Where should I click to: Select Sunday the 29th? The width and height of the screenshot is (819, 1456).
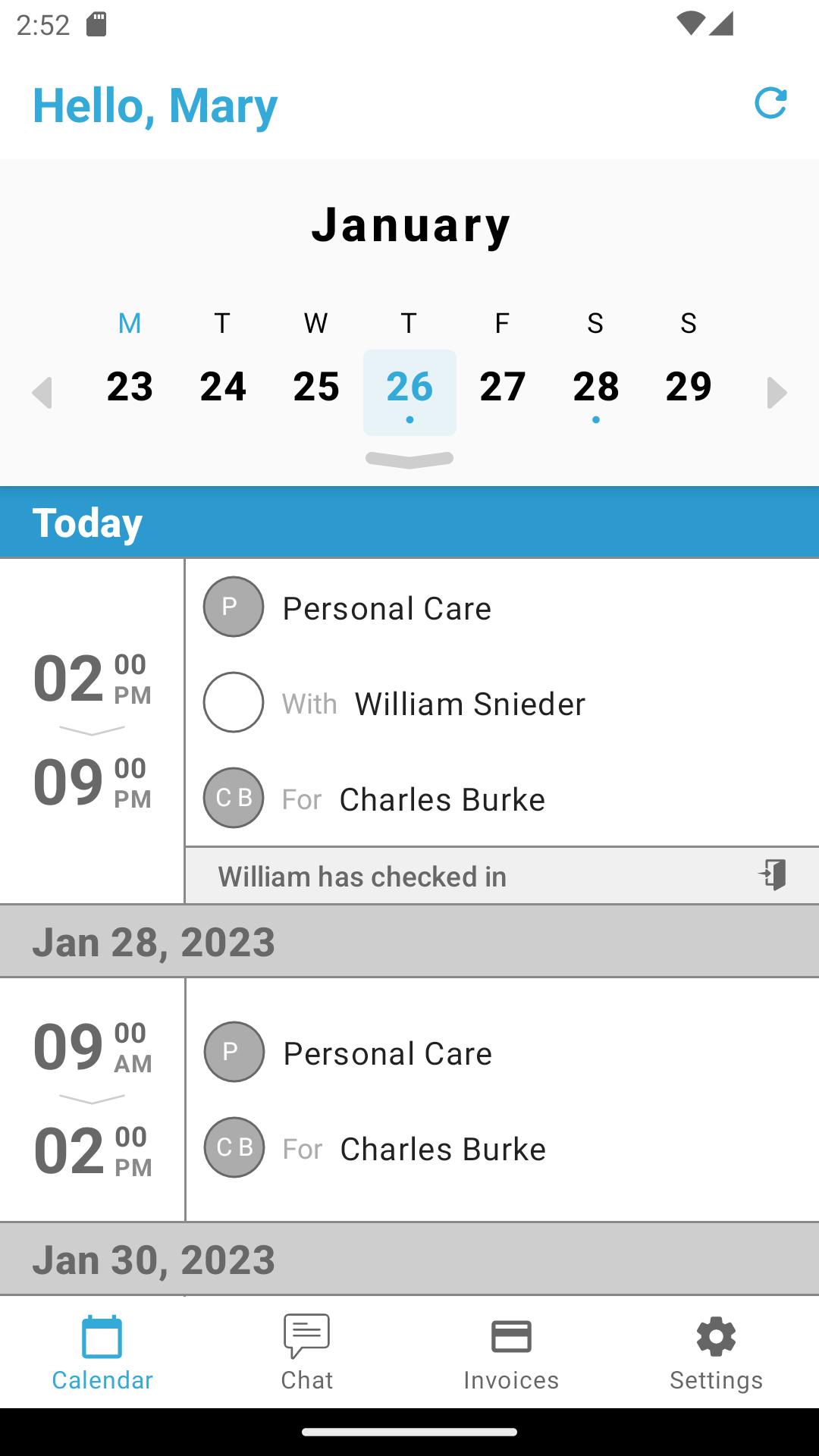[x=689, y=387]
